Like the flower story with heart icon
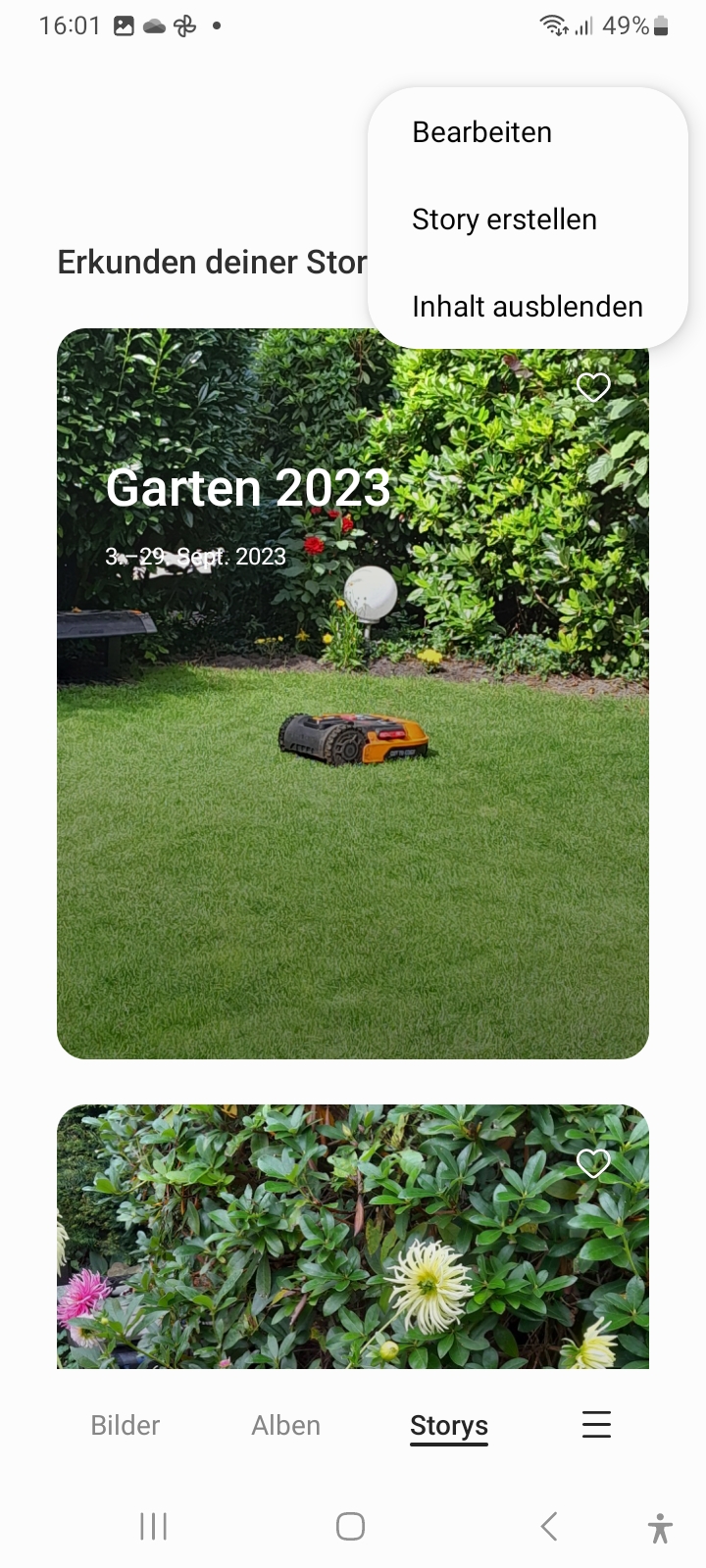This screenshot has width=706, height=1568. tap(593, 1163)
